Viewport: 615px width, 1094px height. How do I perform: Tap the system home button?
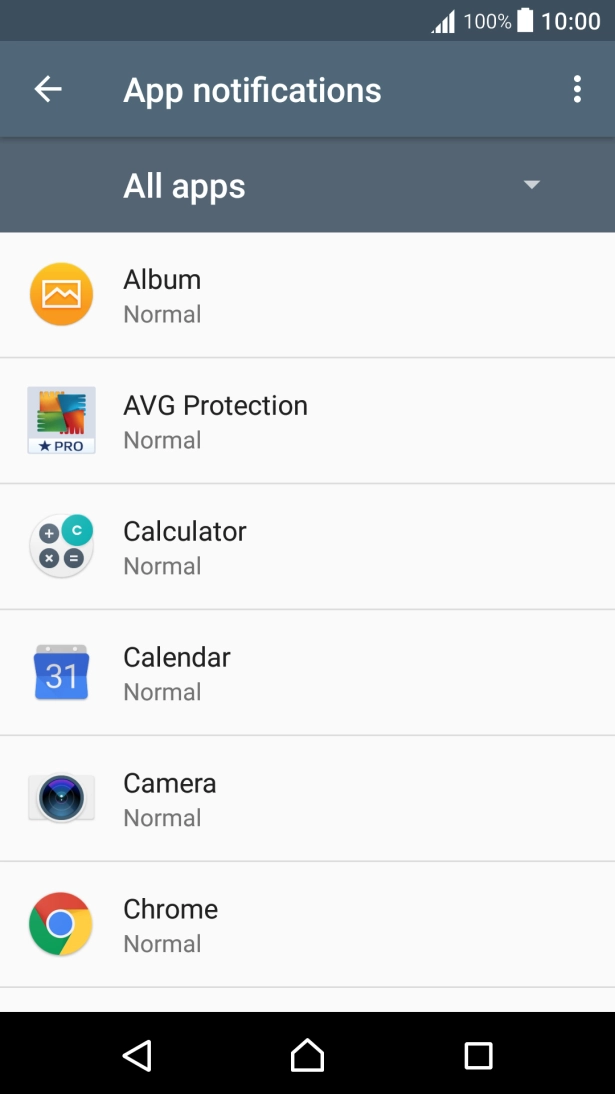(307, 1055)
